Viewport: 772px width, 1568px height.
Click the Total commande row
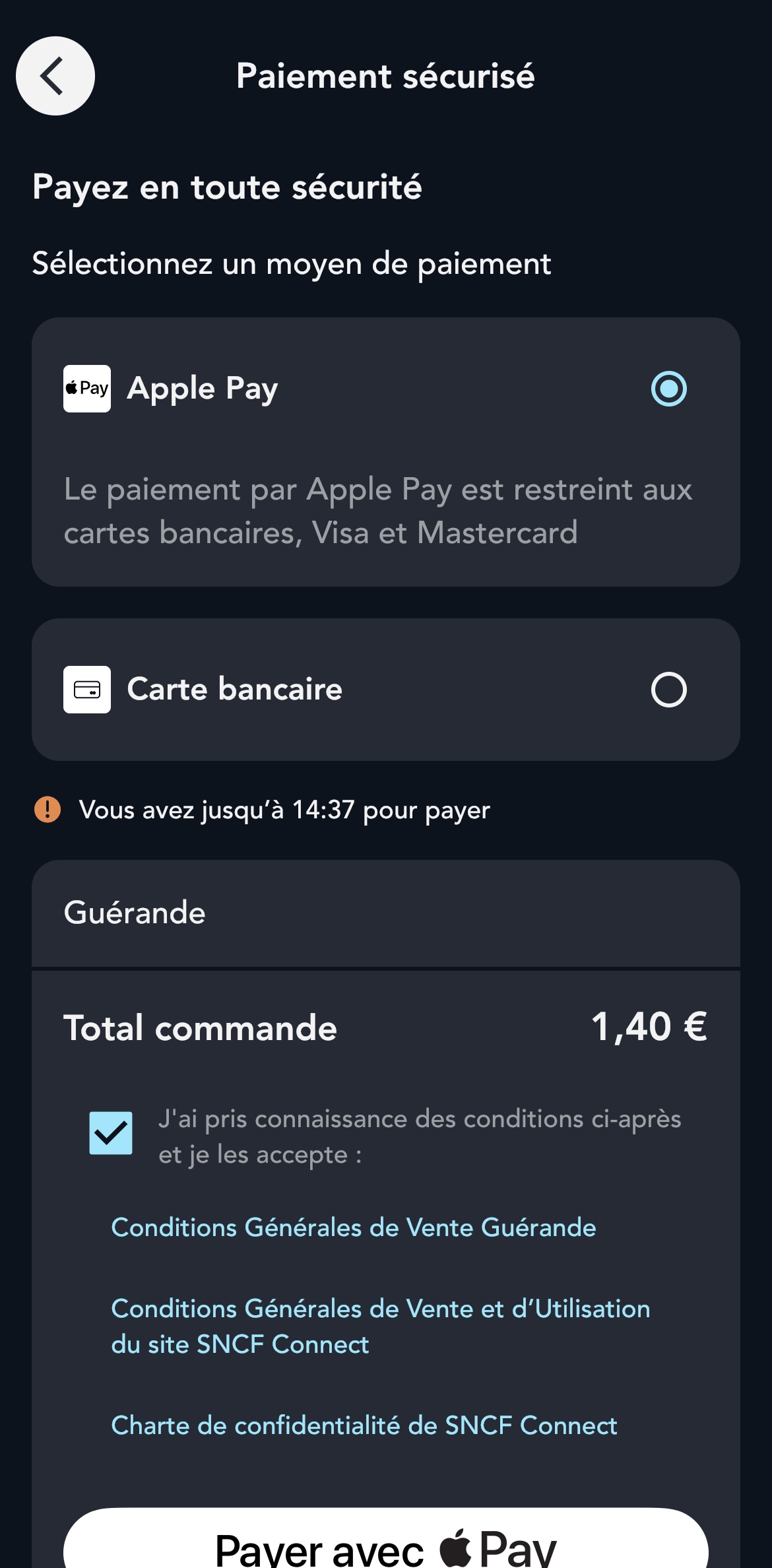200,1028
